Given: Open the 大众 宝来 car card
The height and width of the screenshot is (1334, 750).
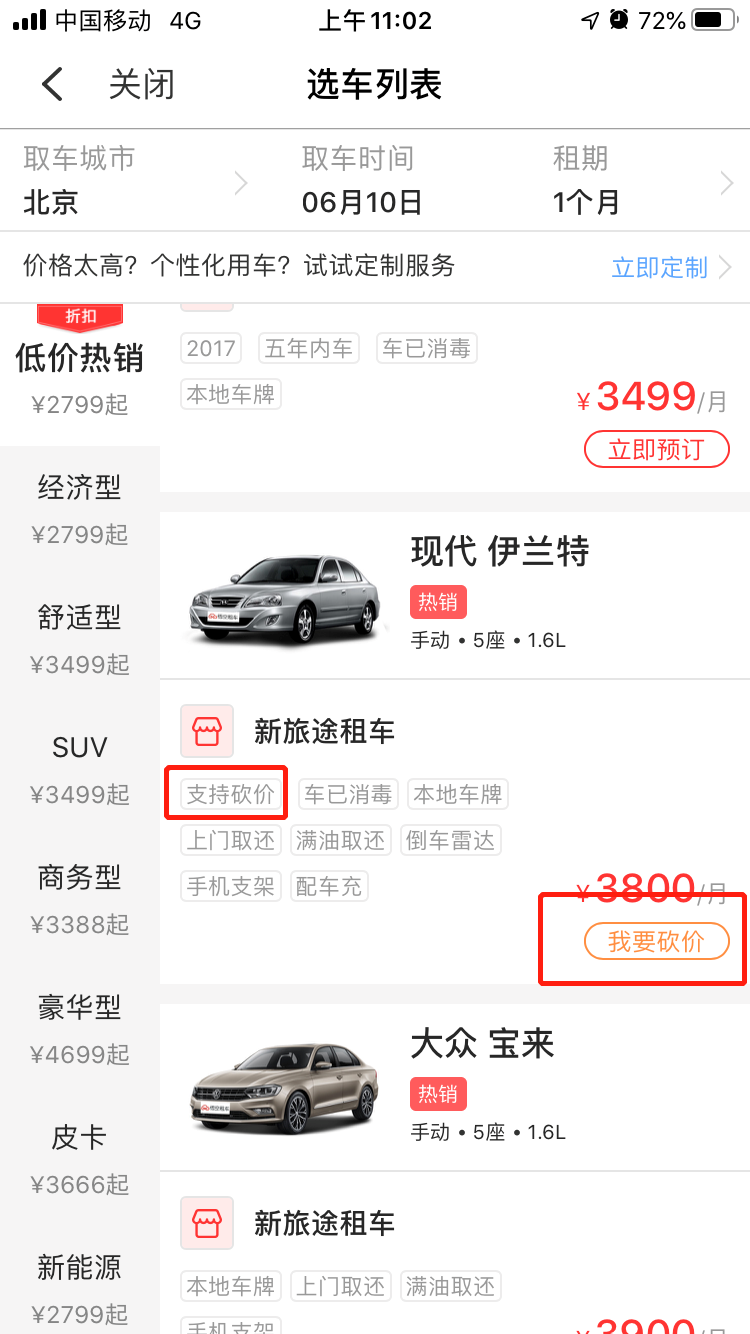Looking at the screenshot, I should point(455,1088).
